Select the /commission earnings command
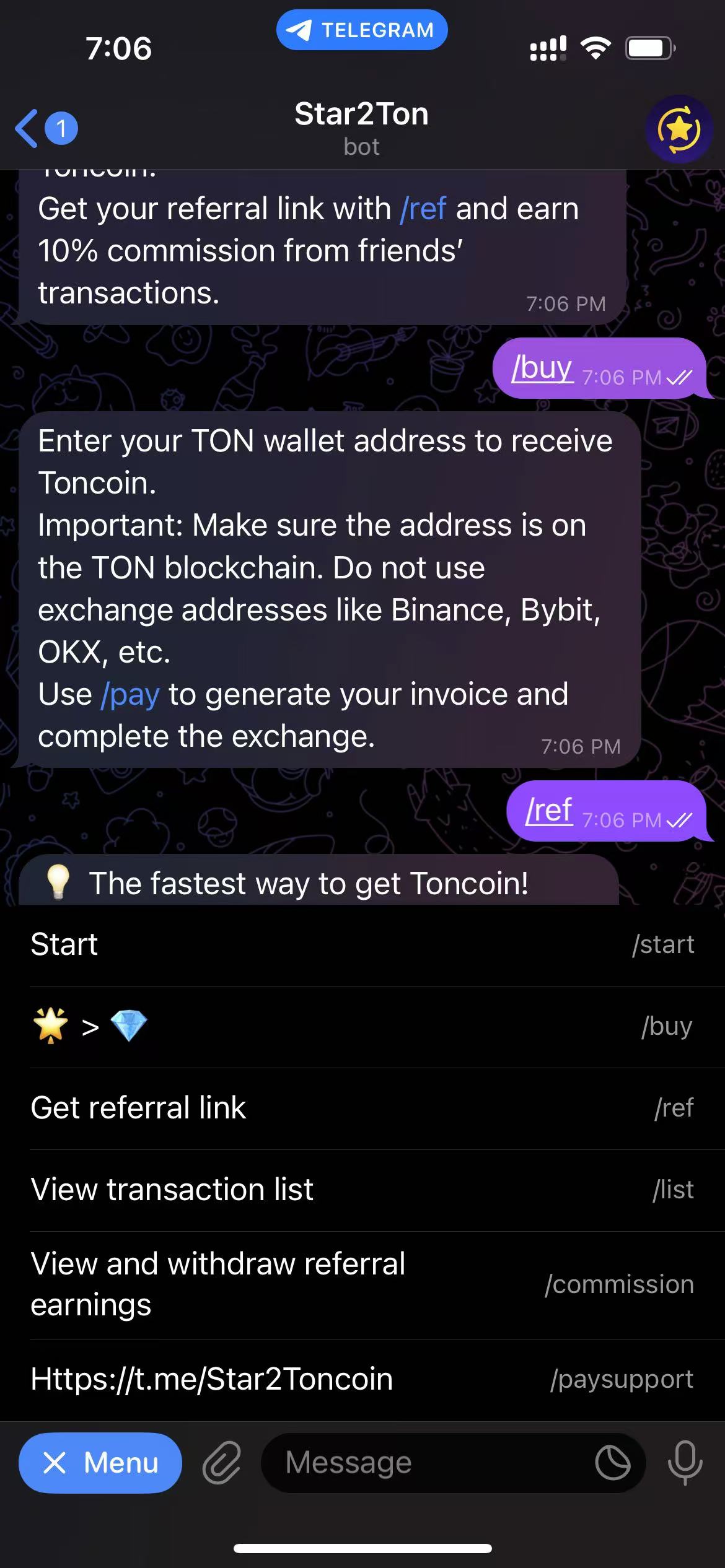 click(x=362, y=1283)
